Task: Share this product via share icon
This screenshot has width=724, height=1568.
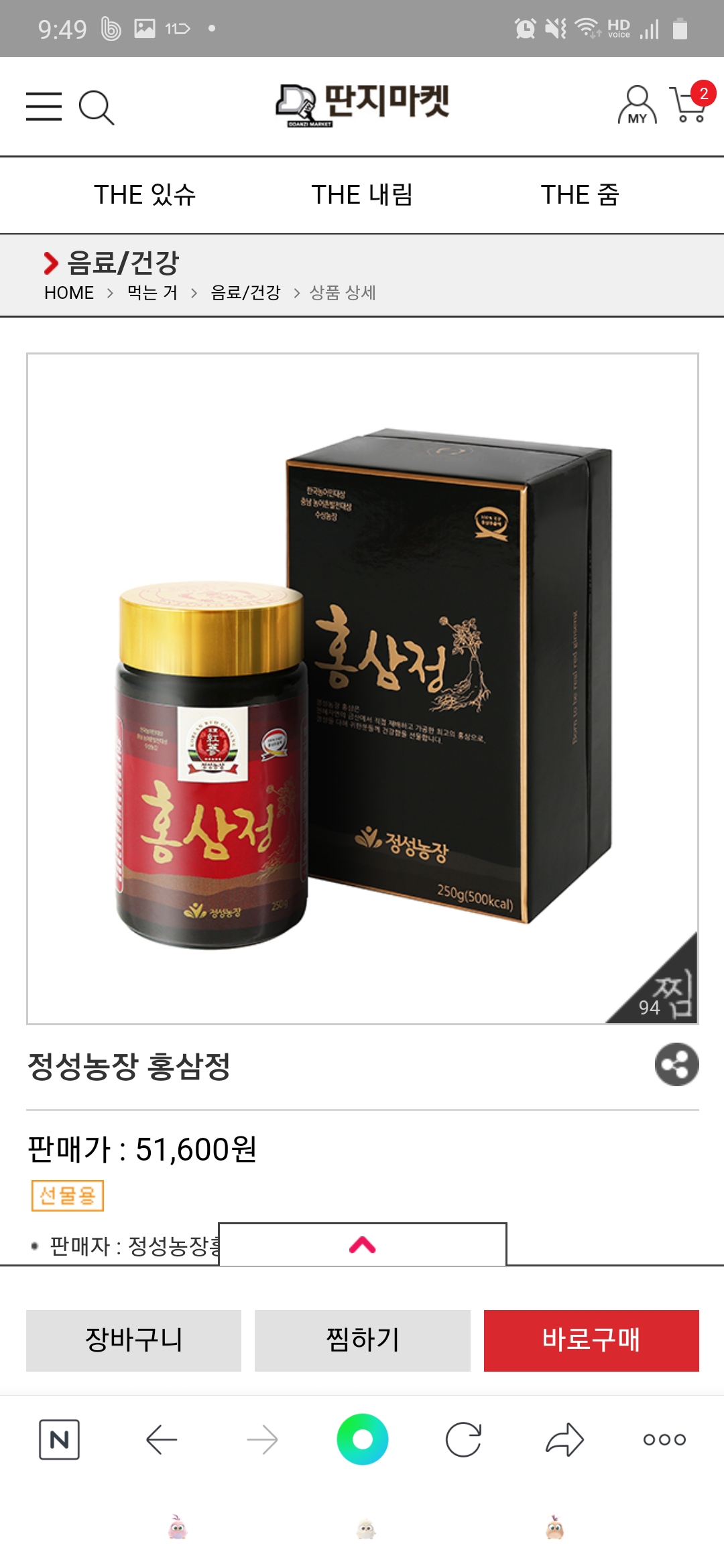Action: point(676,1064)
